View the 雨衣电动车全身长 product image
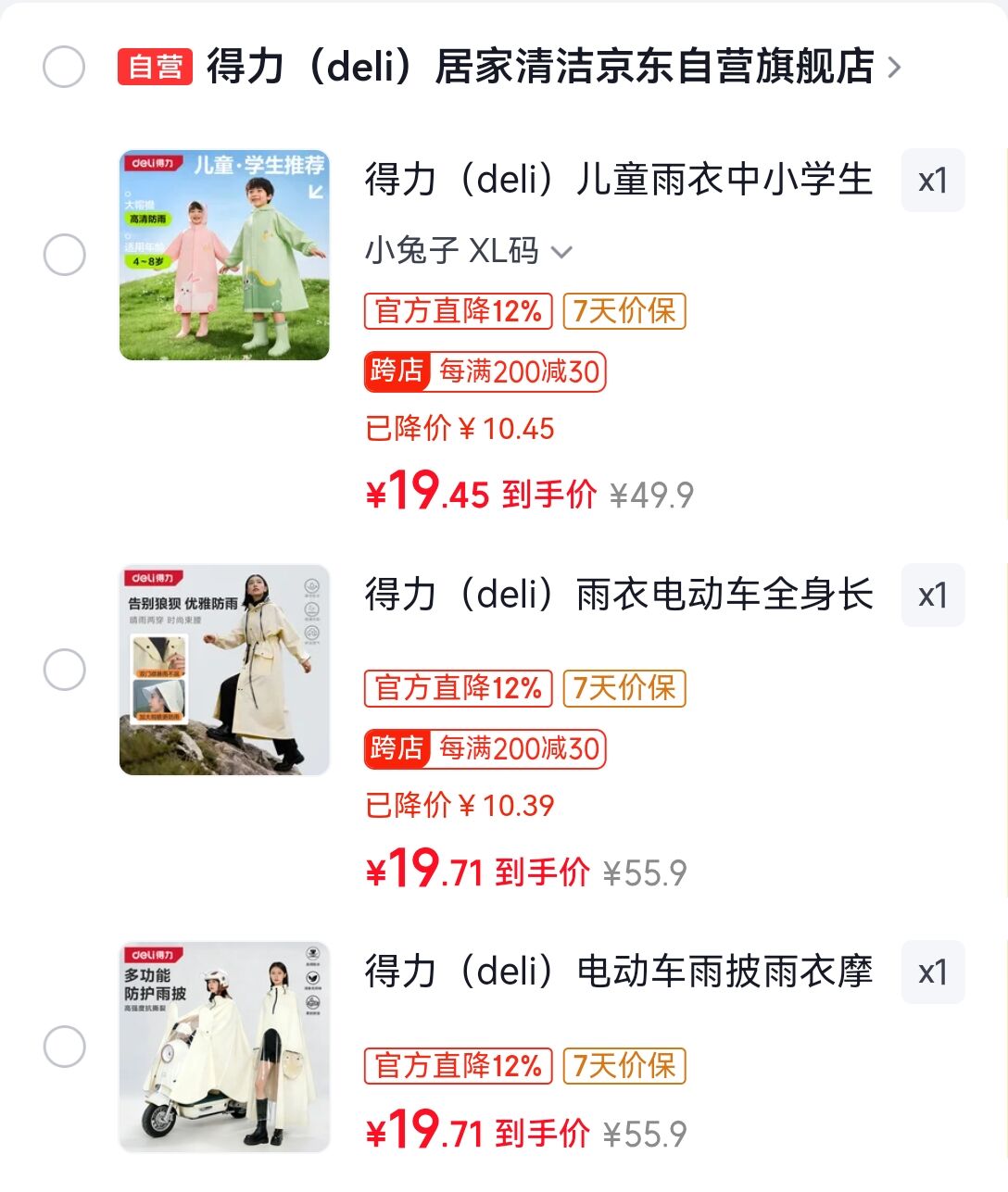This screenshot has height=1192, width=1008. point(224,670)
